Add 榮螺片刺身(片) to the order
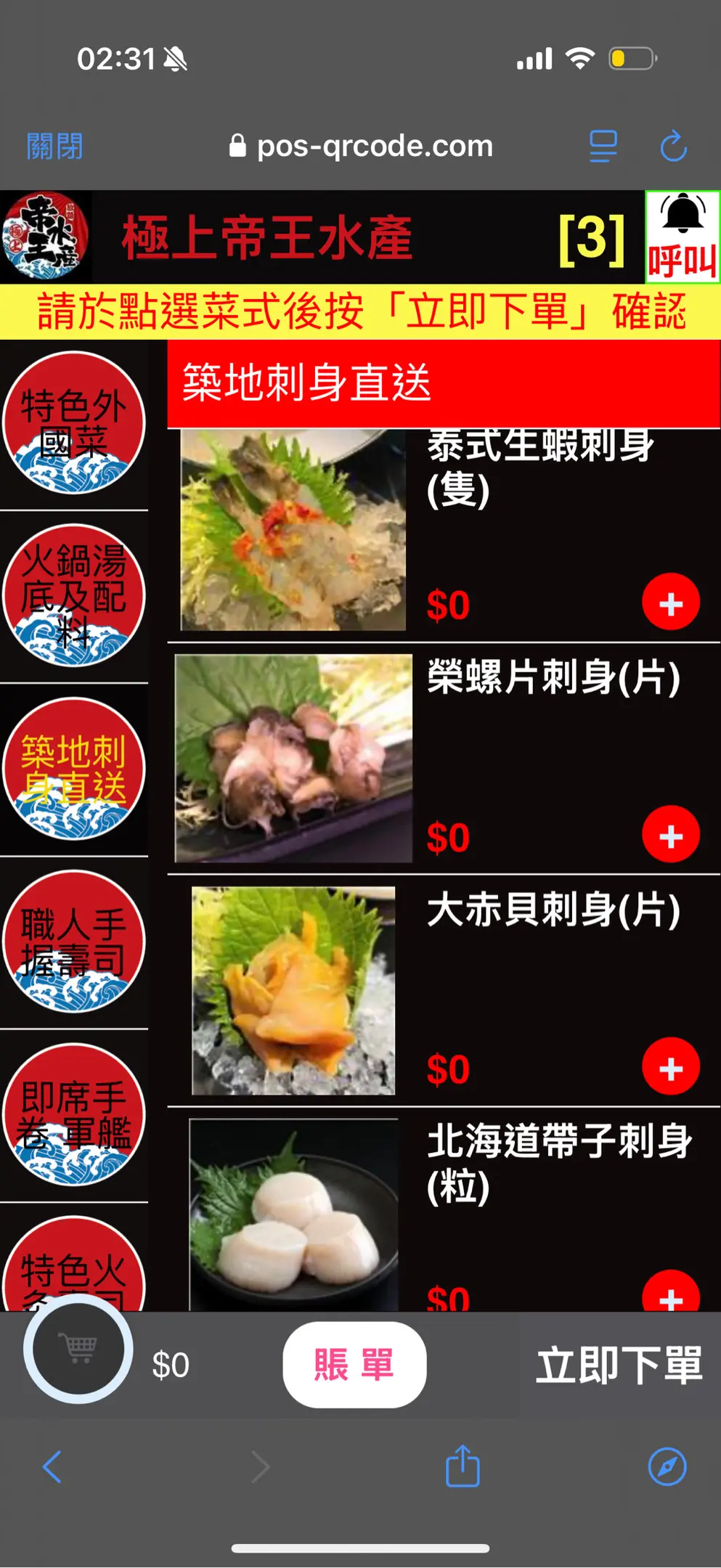This screenshot has width=721, height=1568. pyautogui.click(x=670, y=836)
